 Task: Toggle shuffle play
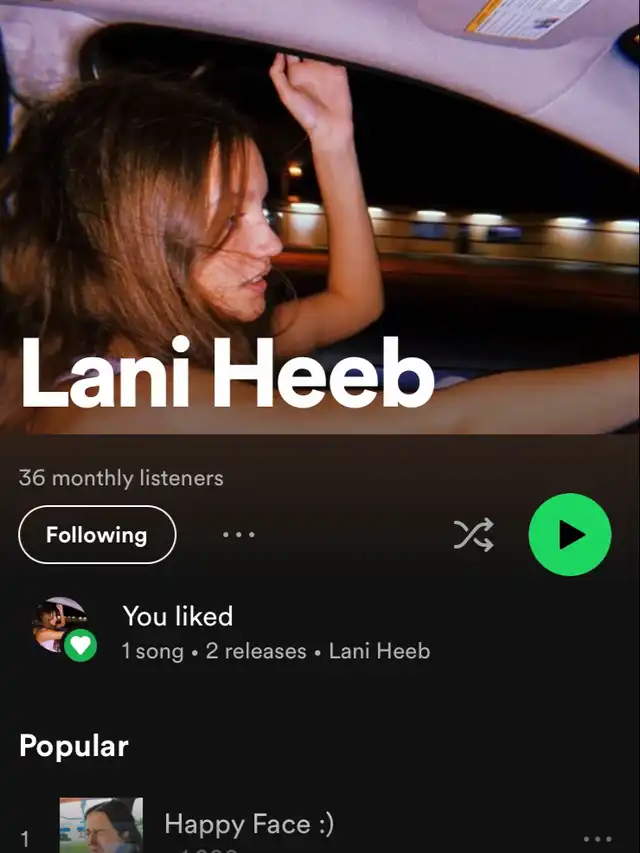(x=473, y=536)
